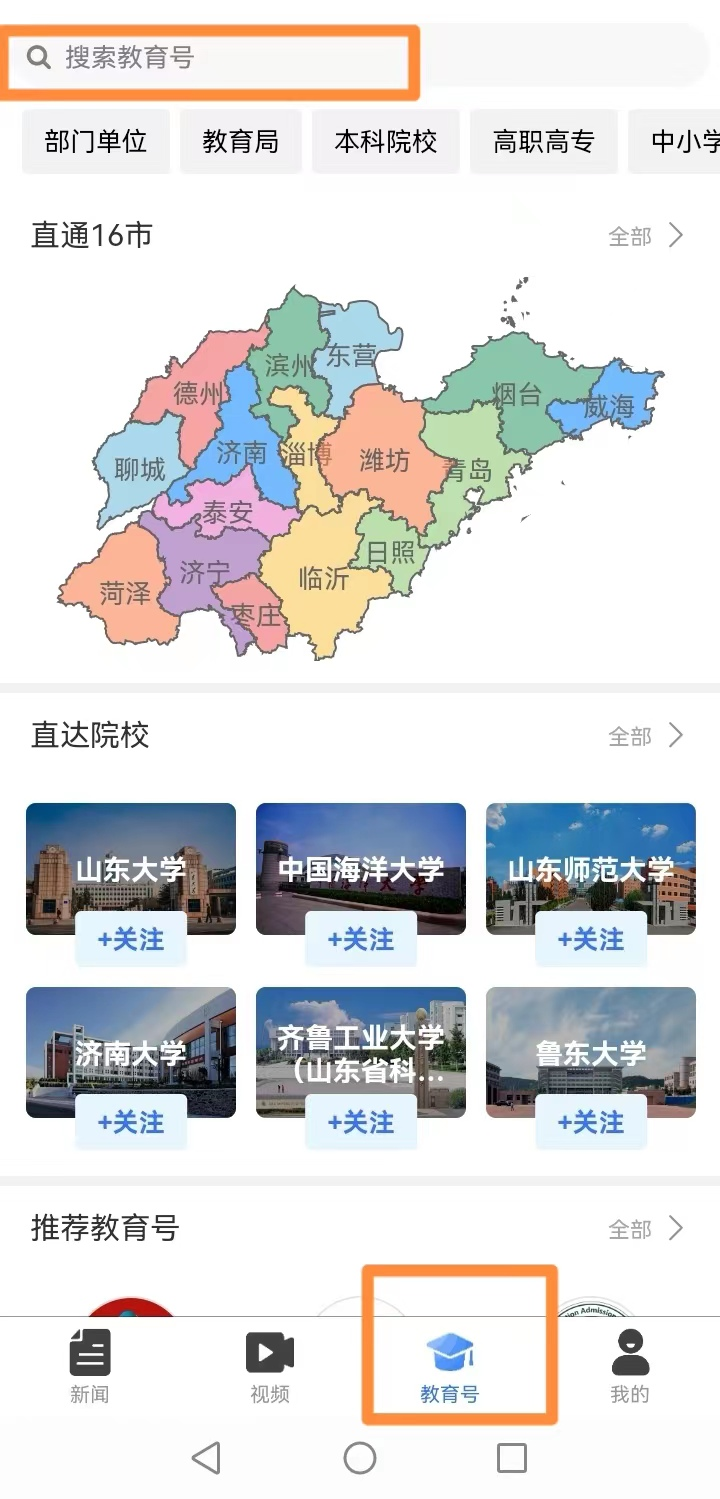The height and width of the screenshot is (1499, 720).
Task: Follow 山东大学 with the 关注 toggle
Action: pos(130,938)
